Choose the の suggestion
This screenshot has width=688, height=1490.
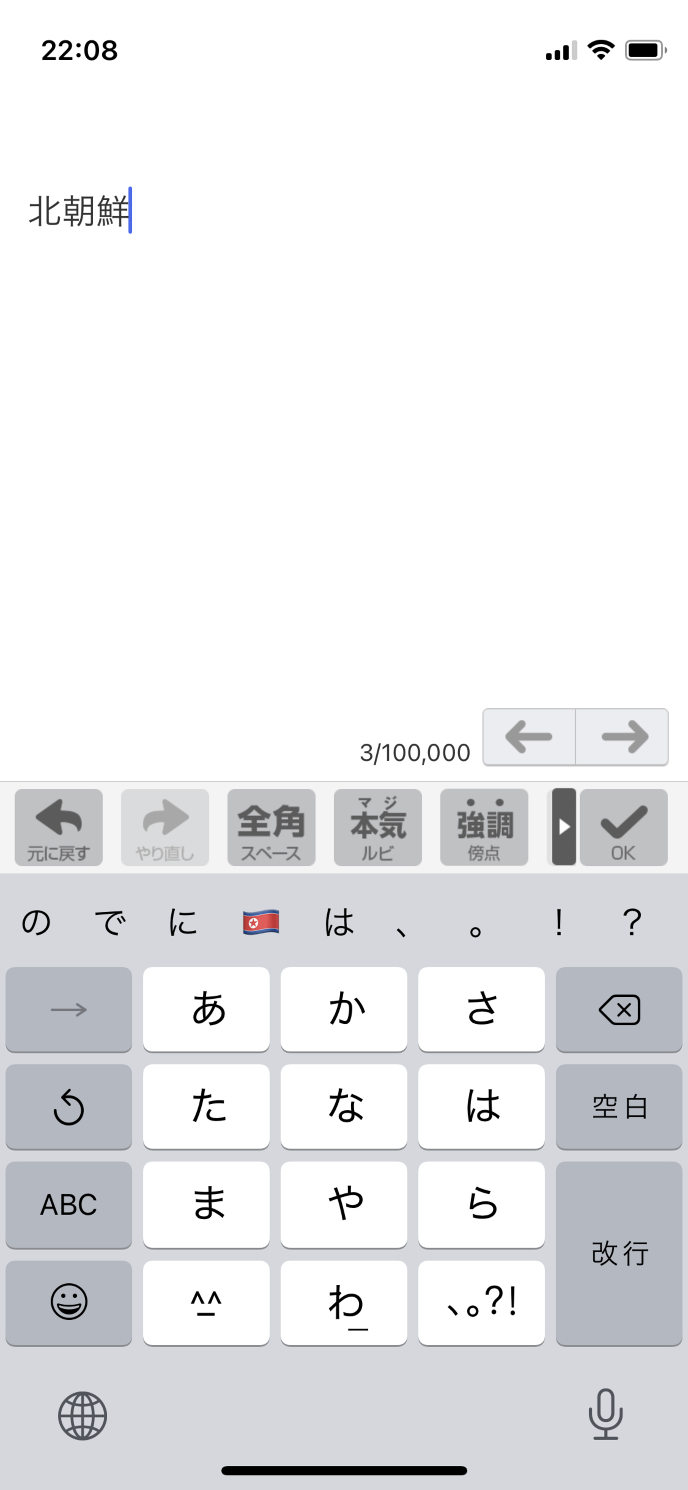point(36,923)
